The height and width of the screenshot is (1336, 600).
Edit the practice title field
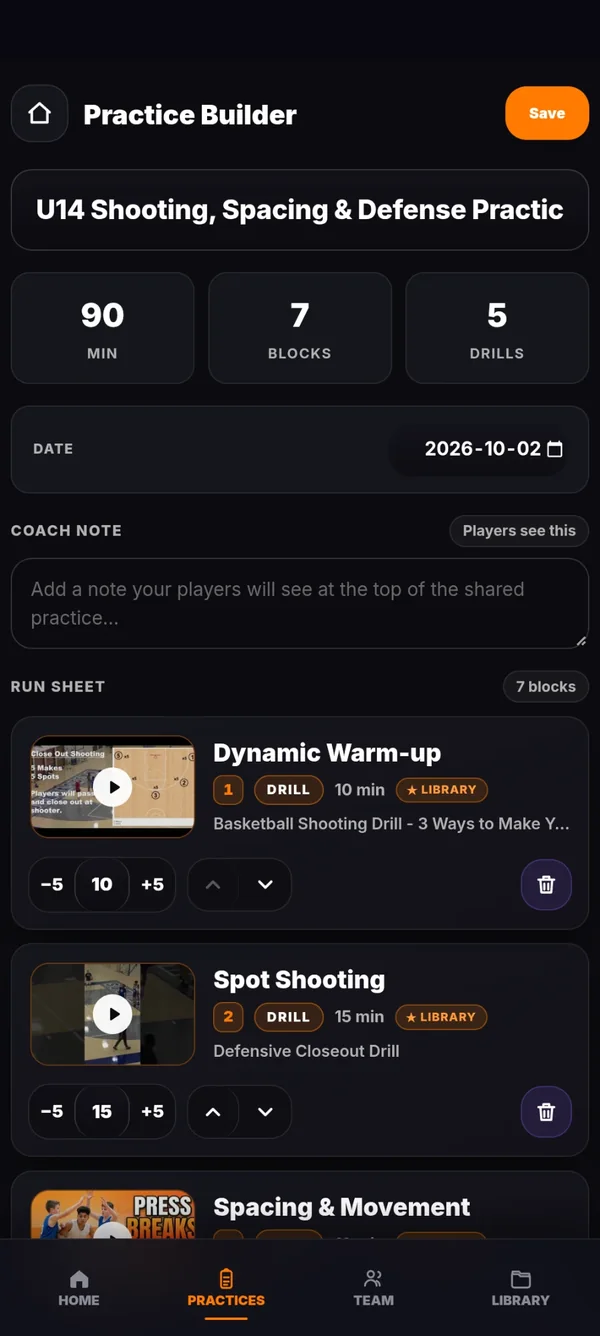tap(300, 210)
